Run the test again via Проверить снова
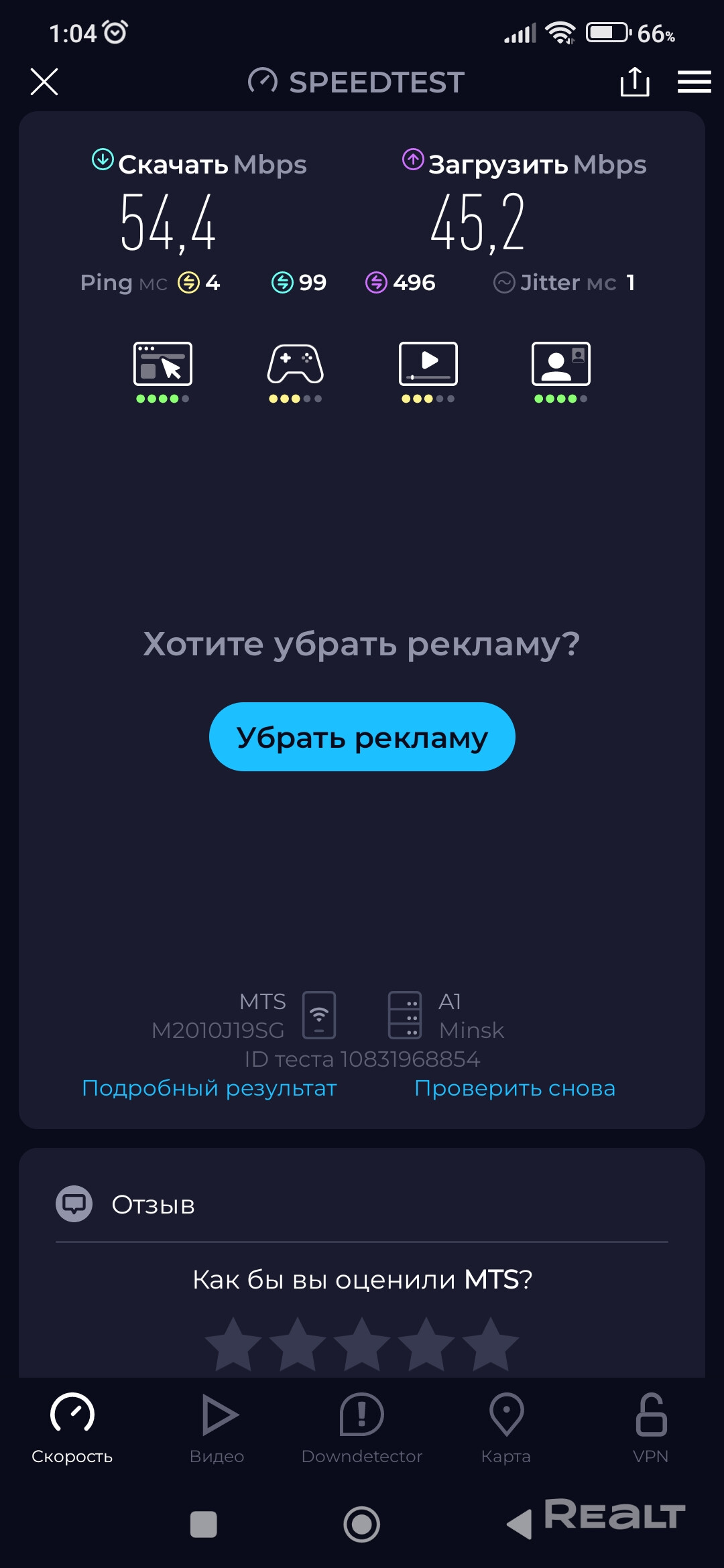 coord(514,1088)
